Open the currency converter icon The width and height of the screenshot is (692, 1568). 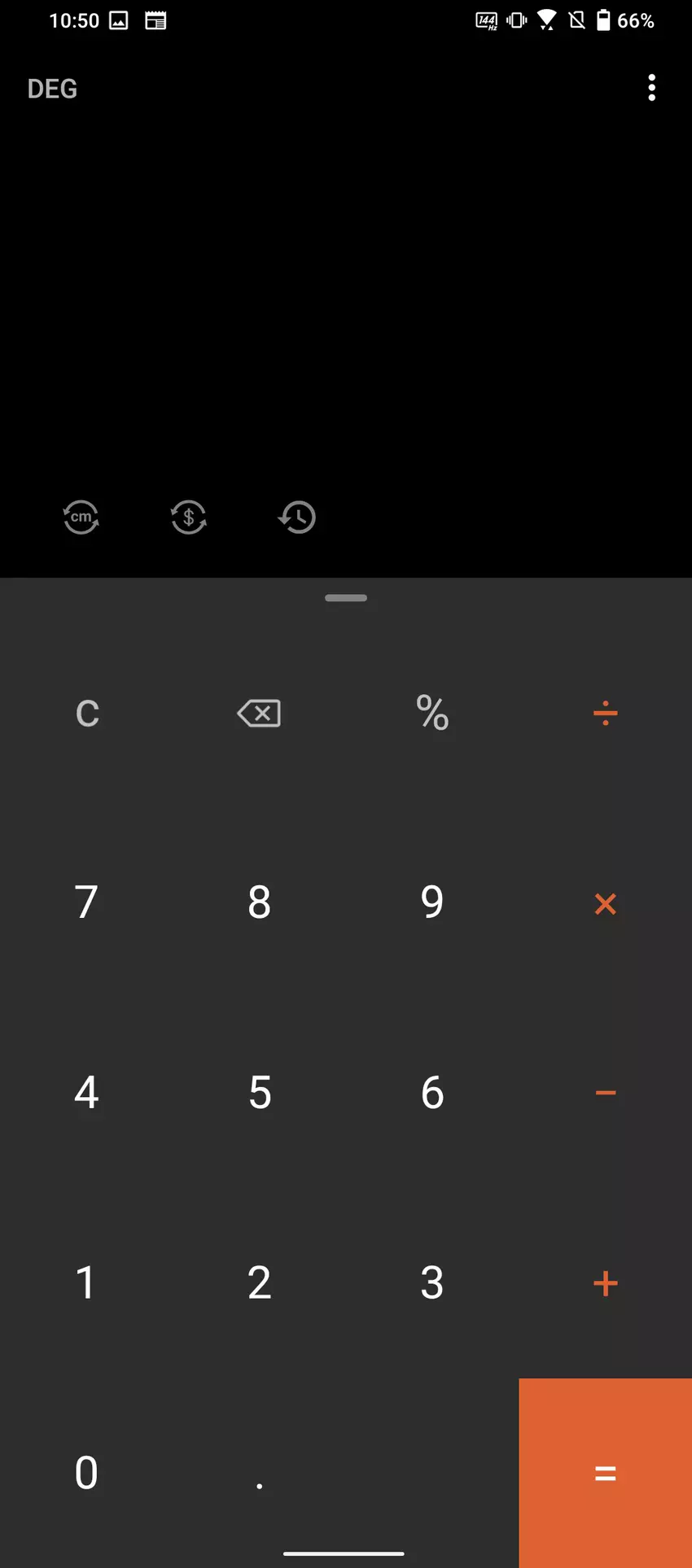click(x=189, y=518)
